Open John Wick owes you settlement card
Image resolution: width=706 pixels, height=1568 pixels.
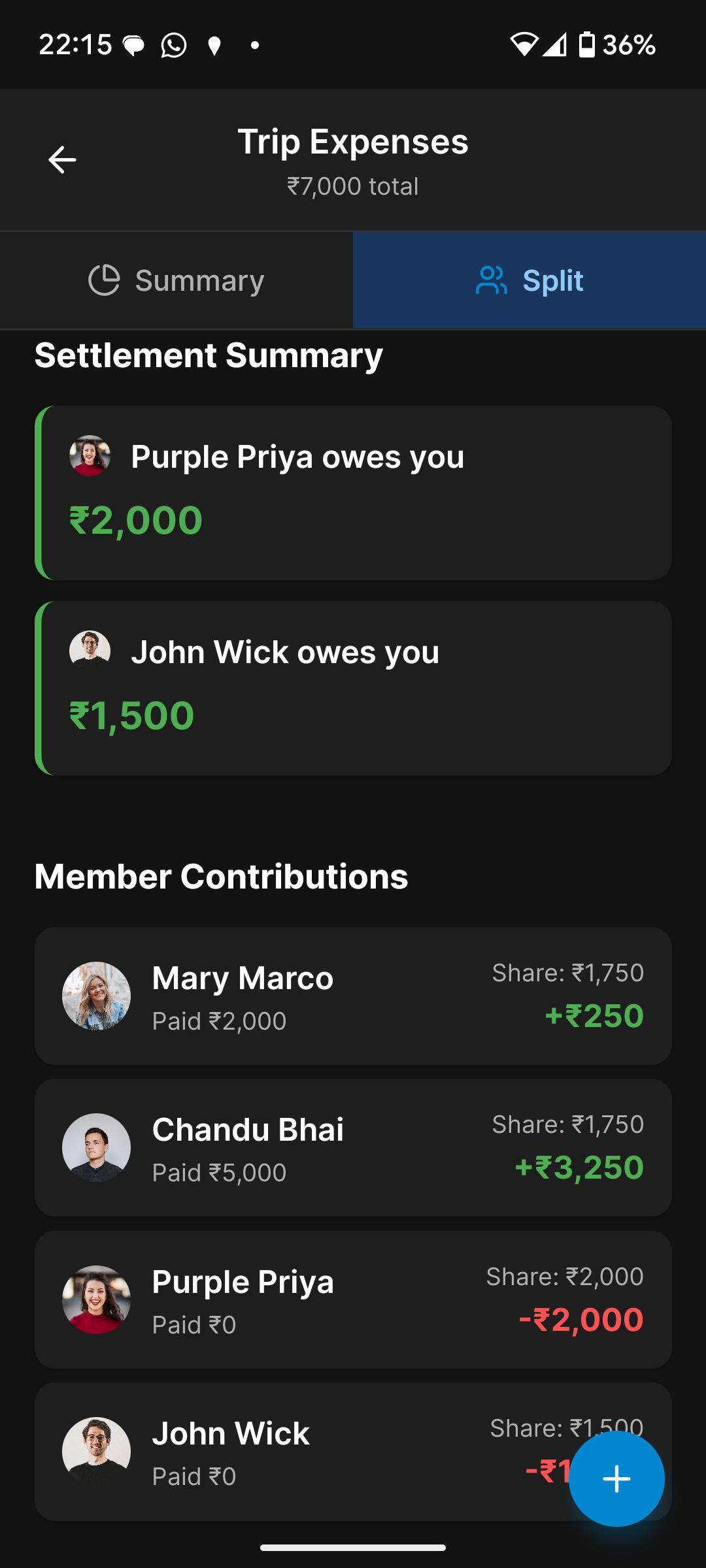click(x=353, y=688)
